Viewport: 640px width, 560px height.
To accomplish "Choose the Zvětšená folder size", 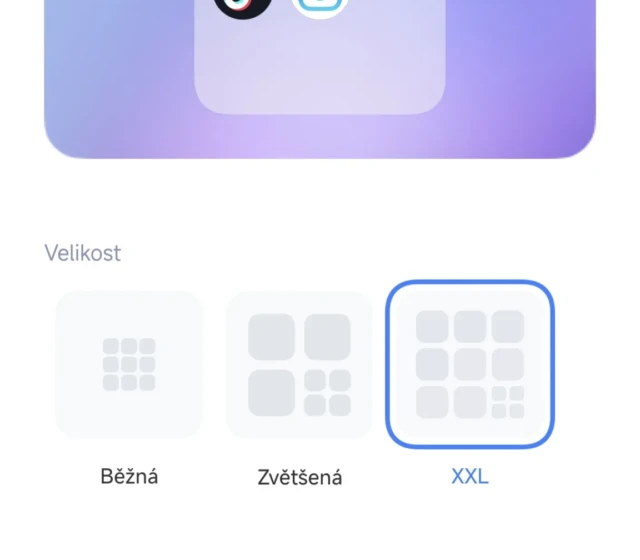I will click(x=299, y=365).
